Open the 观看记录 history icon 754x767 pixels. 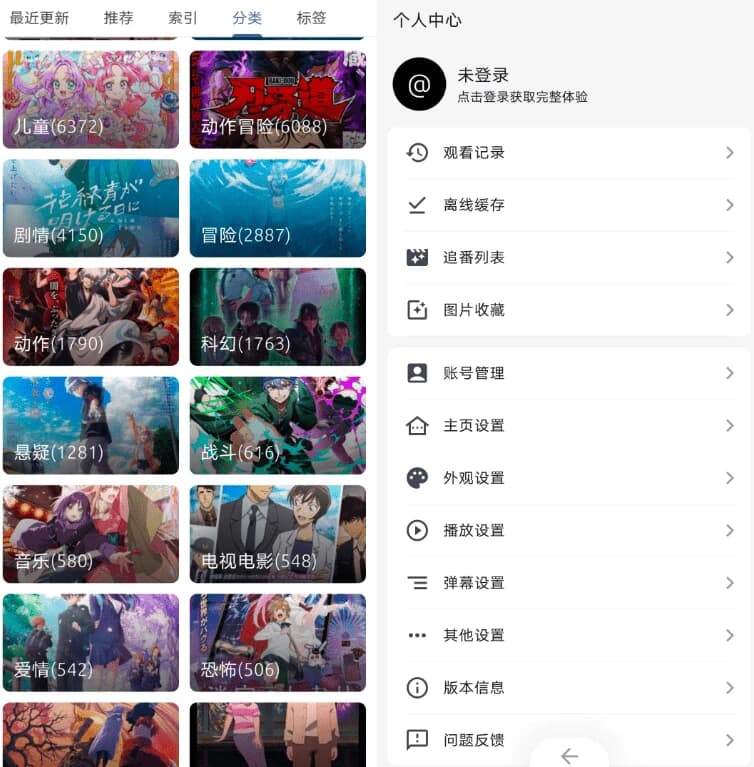point(419,152)
